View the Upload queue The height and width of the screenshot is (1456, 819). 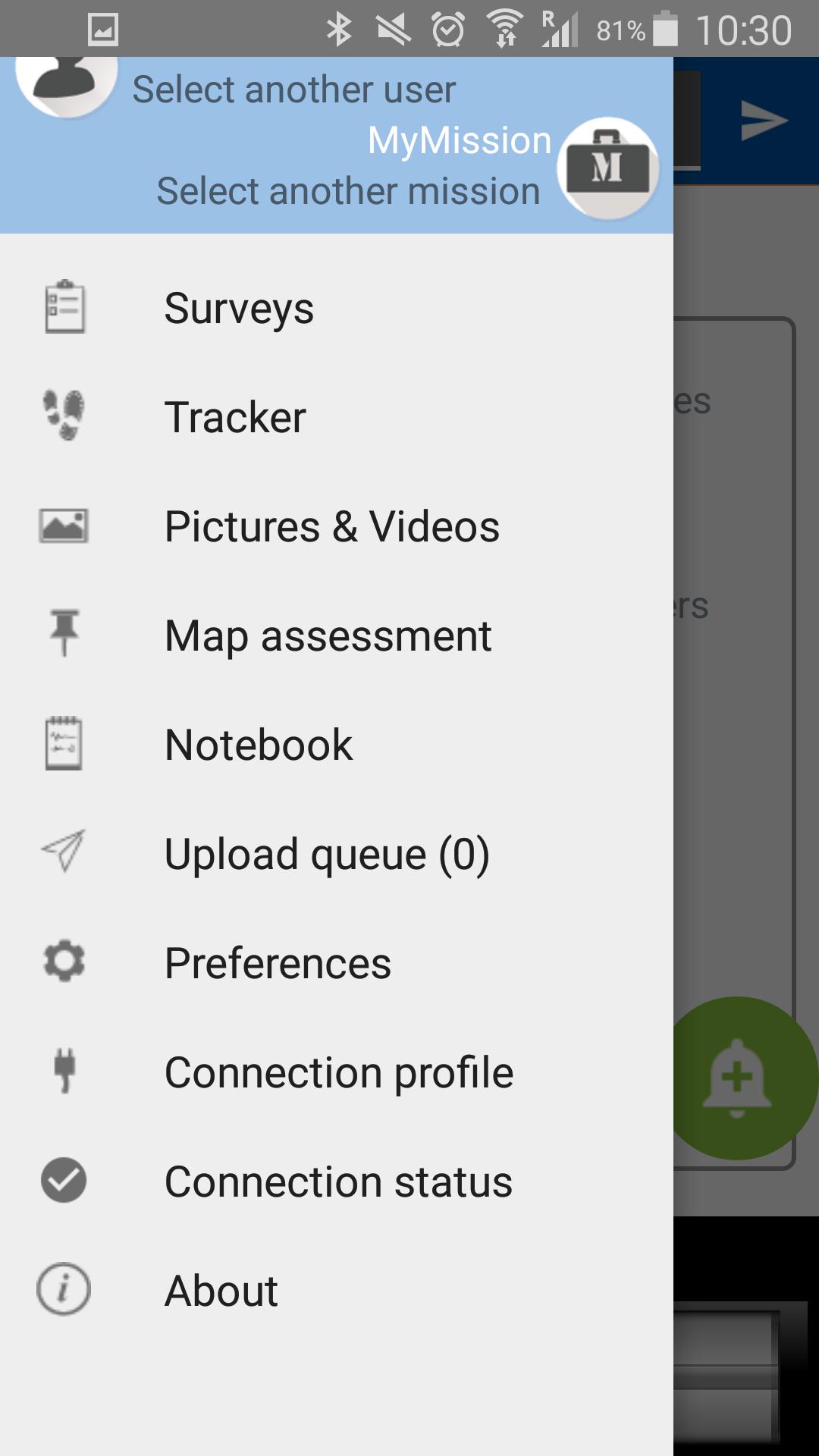327,855
